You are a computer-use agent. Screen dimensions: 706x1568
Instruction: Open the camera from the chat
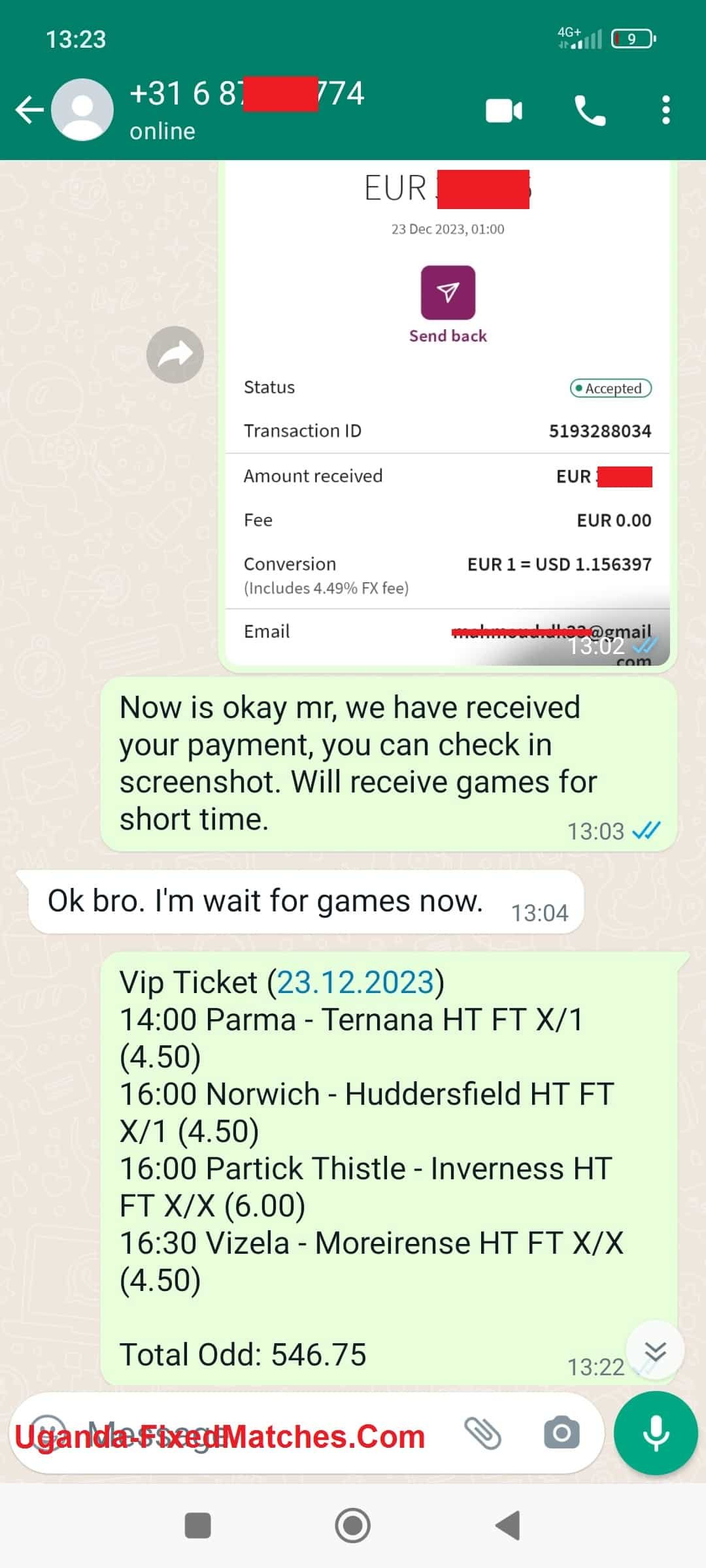(x=562, y=1433)
